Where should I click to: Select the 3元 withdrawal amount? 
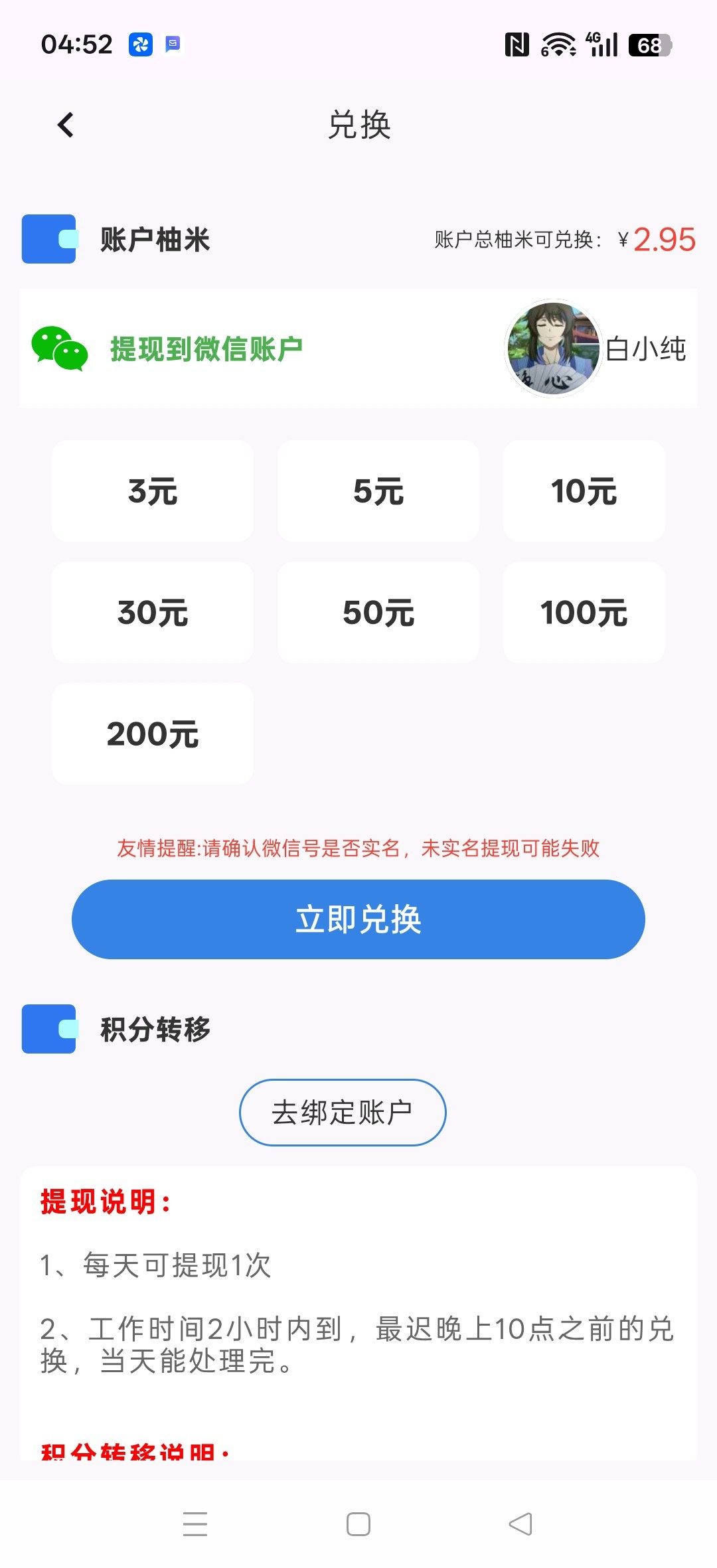pyautogui.click(x=152, y=491)
